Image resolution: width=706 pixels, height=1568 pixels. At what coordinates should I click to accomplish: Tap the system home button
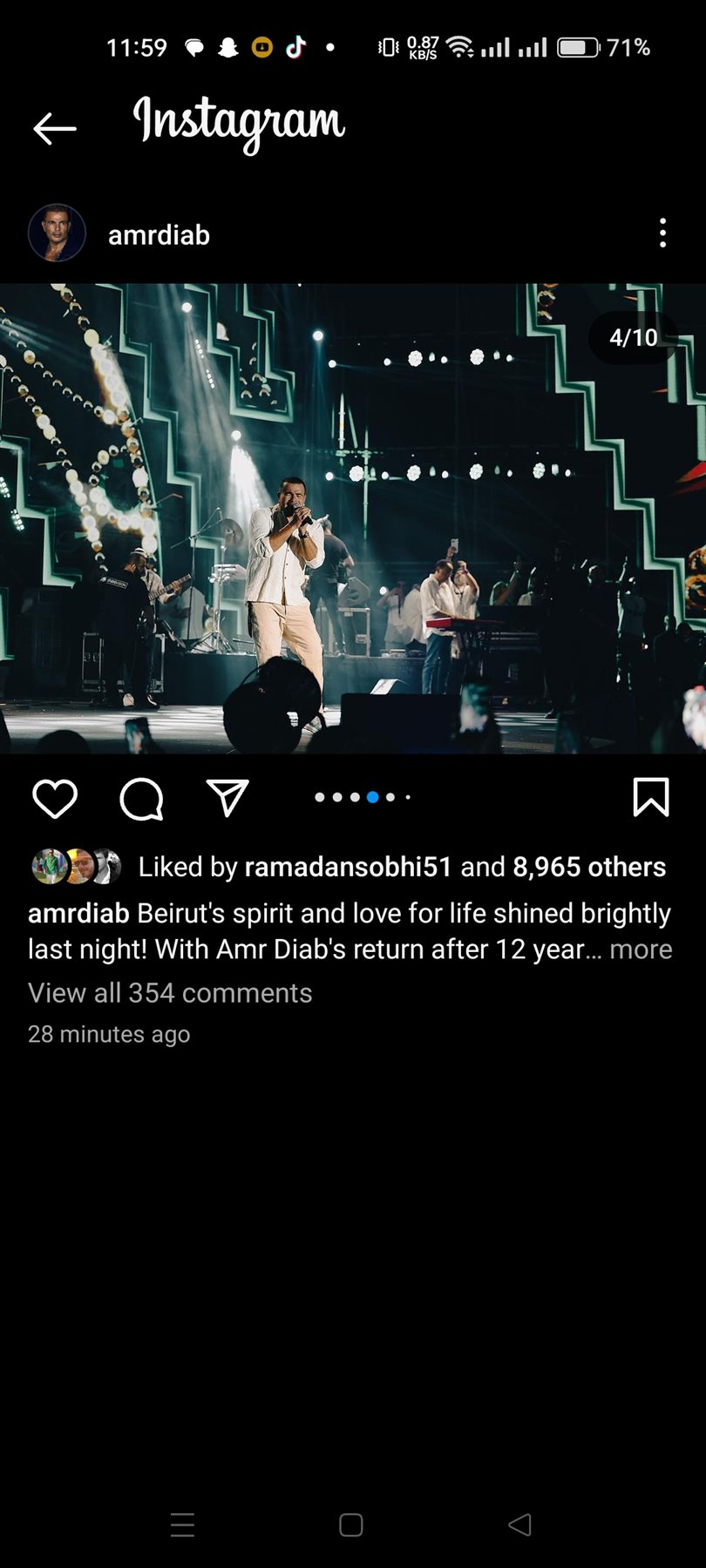351,1524
